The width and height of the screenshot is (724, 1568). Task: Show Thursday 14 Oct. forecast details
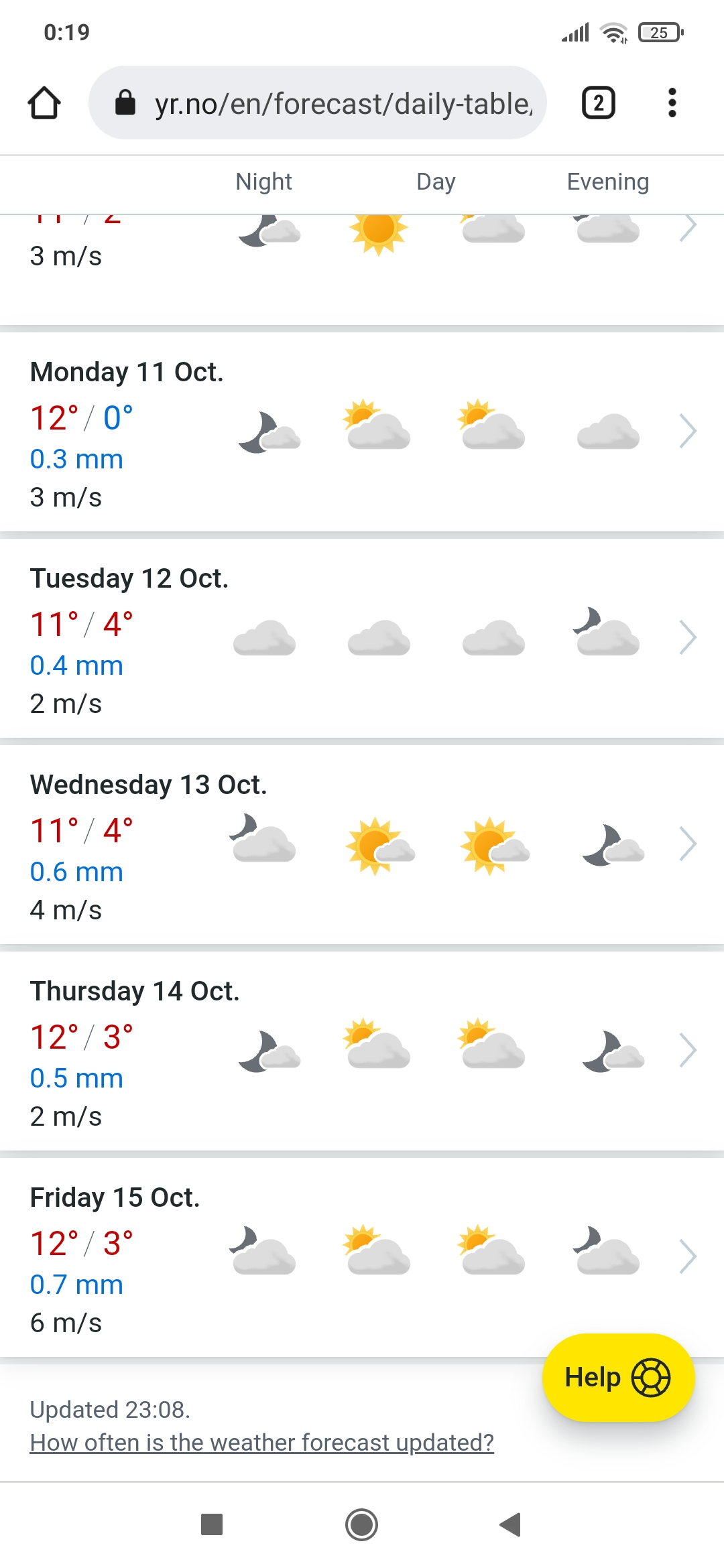tap(688, 1050)
